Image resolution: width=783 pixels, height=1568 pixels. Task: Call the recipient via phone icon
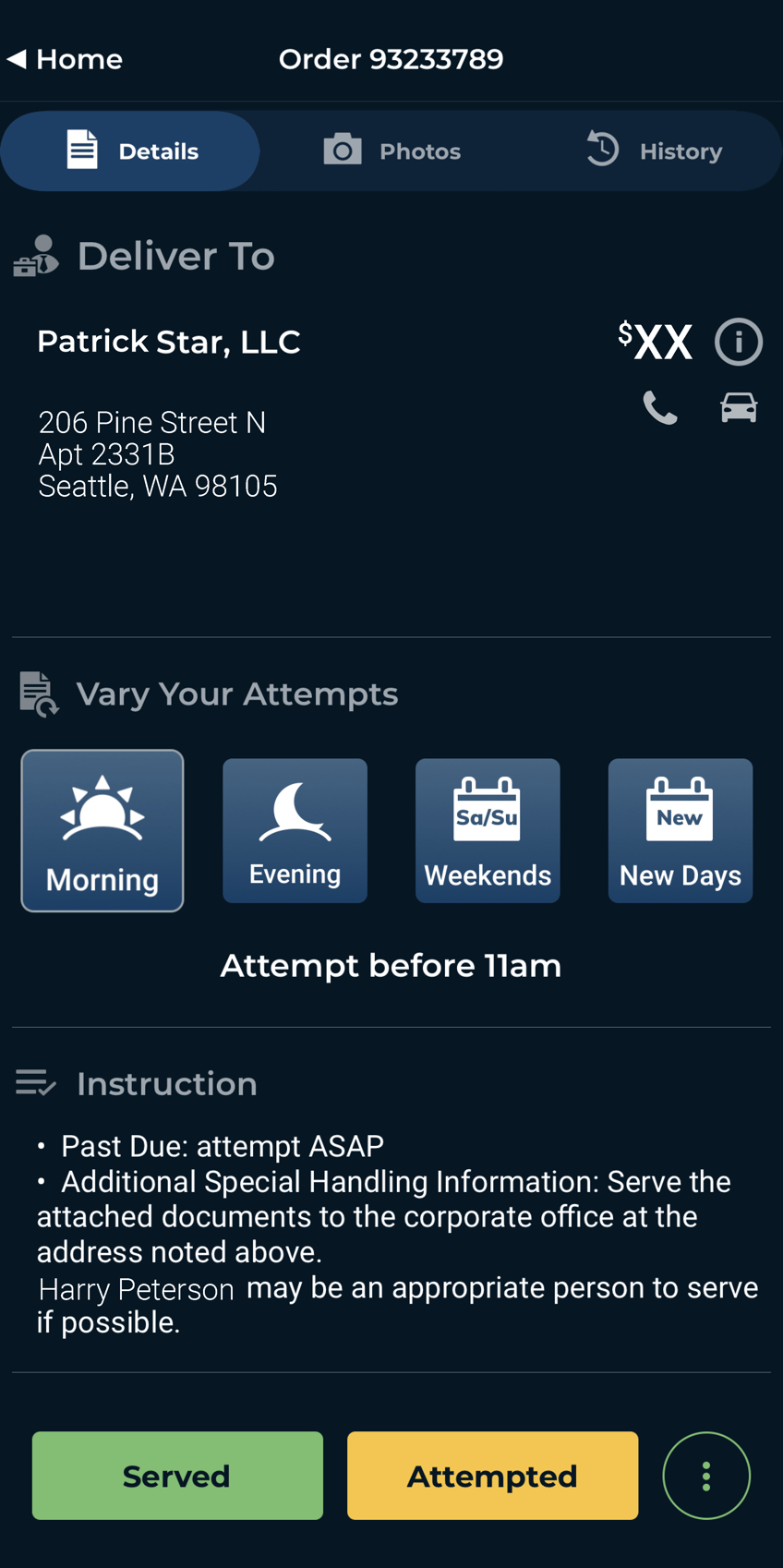pyautogui.click(x=660, y=407)
